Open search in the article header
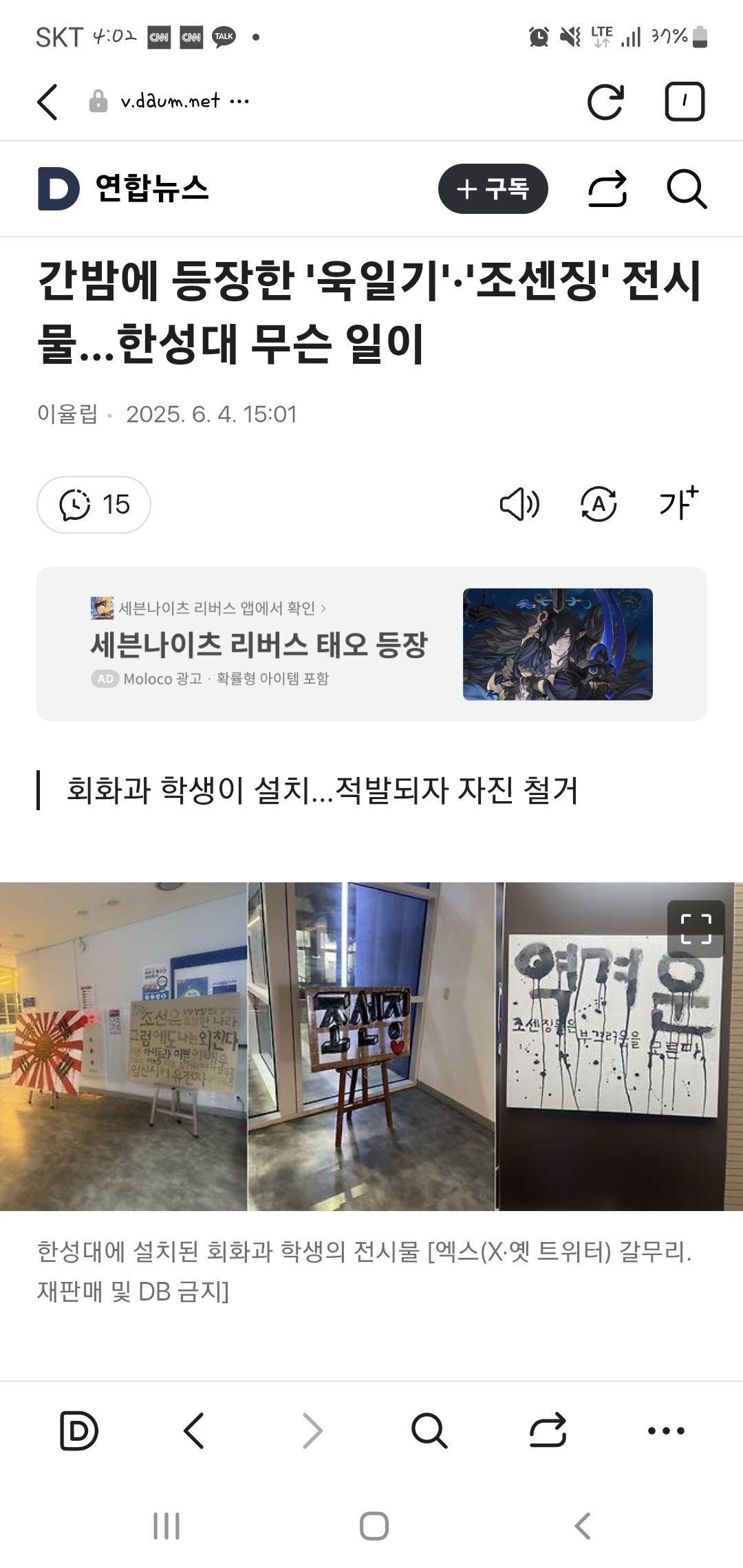The height and width of the screenshot is (1568, 743). [x=687, y=188]
